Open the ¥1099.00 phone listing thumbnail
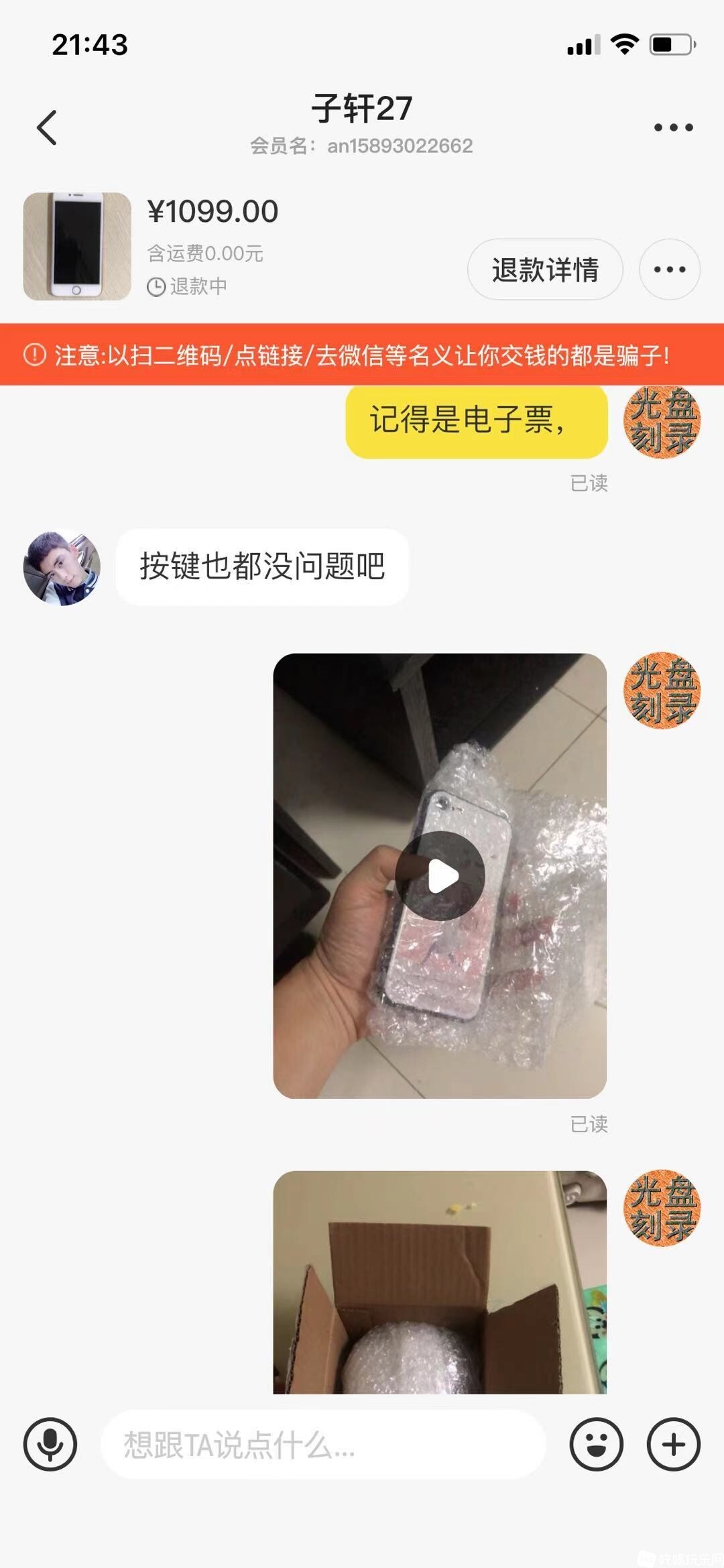This screenshot has height=1568, width=724. 77,246
